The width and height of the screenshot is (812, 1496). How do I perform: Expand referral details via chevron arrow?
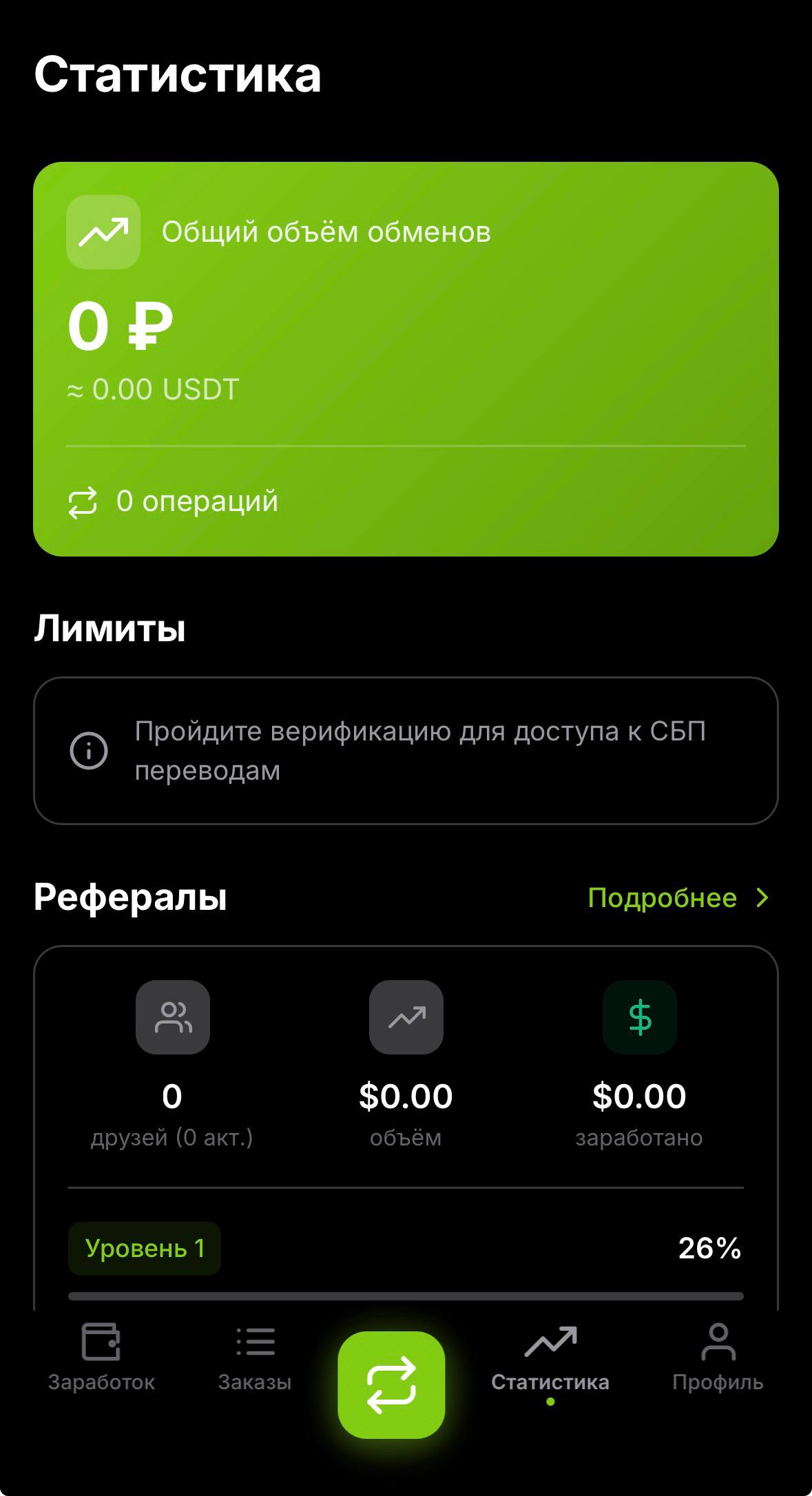point(763,897)
